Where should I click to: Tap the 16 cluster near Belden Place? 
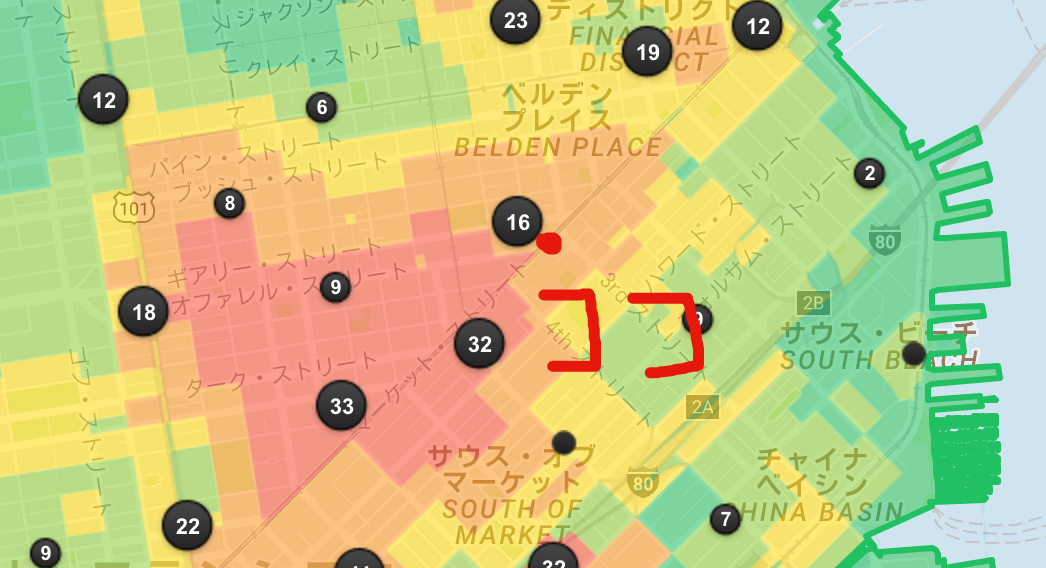click(517, 222)
